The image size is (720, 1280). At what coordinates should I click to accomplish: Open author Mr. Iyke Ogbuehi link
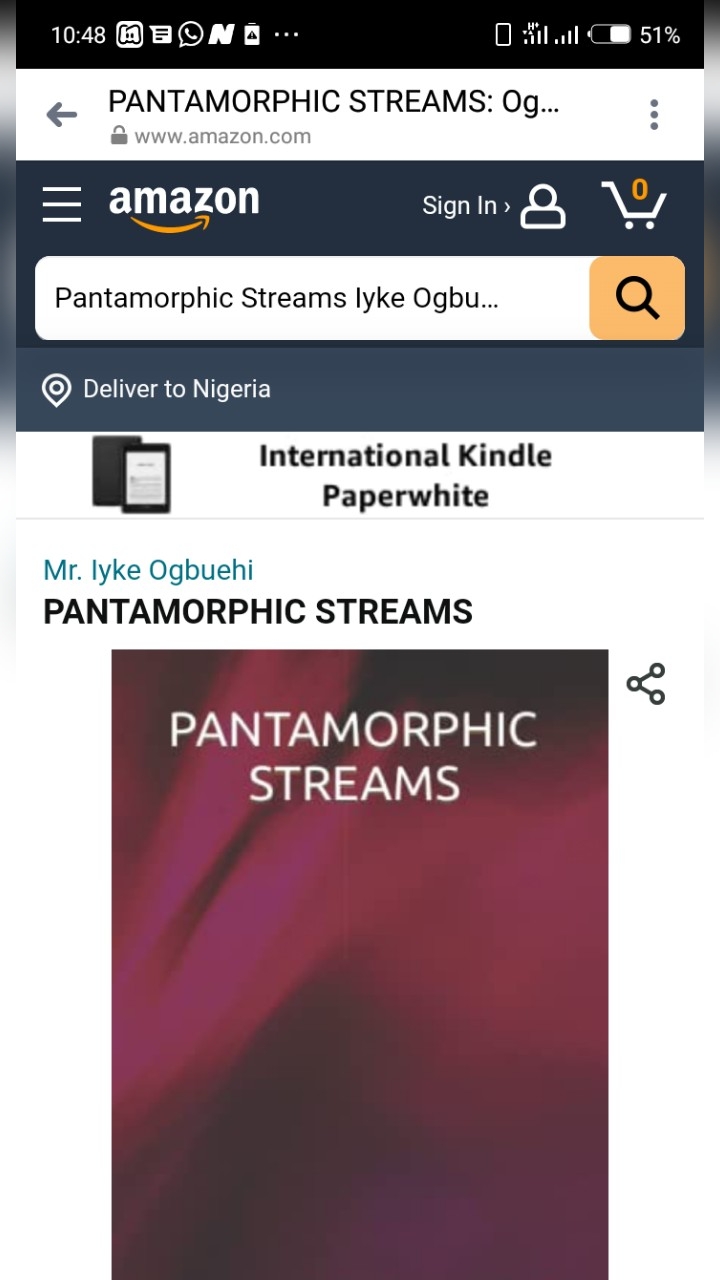pos(148,570)
